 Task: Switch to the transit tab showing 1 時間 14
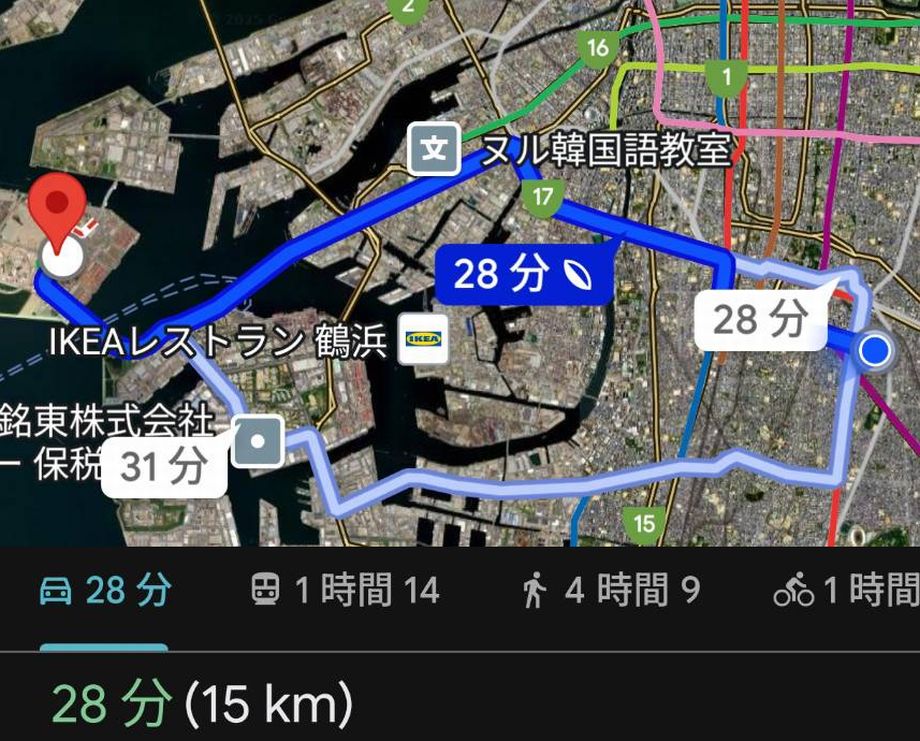coord(345,591)
